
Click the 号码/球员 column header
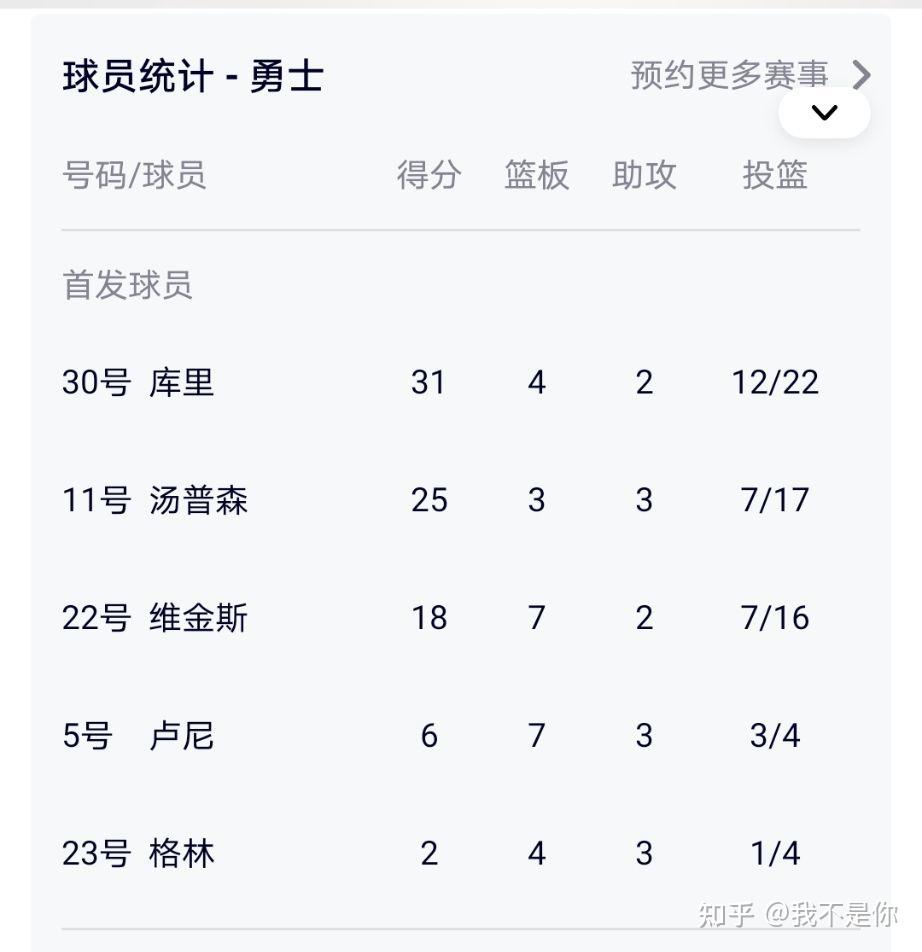pos(132,176)
